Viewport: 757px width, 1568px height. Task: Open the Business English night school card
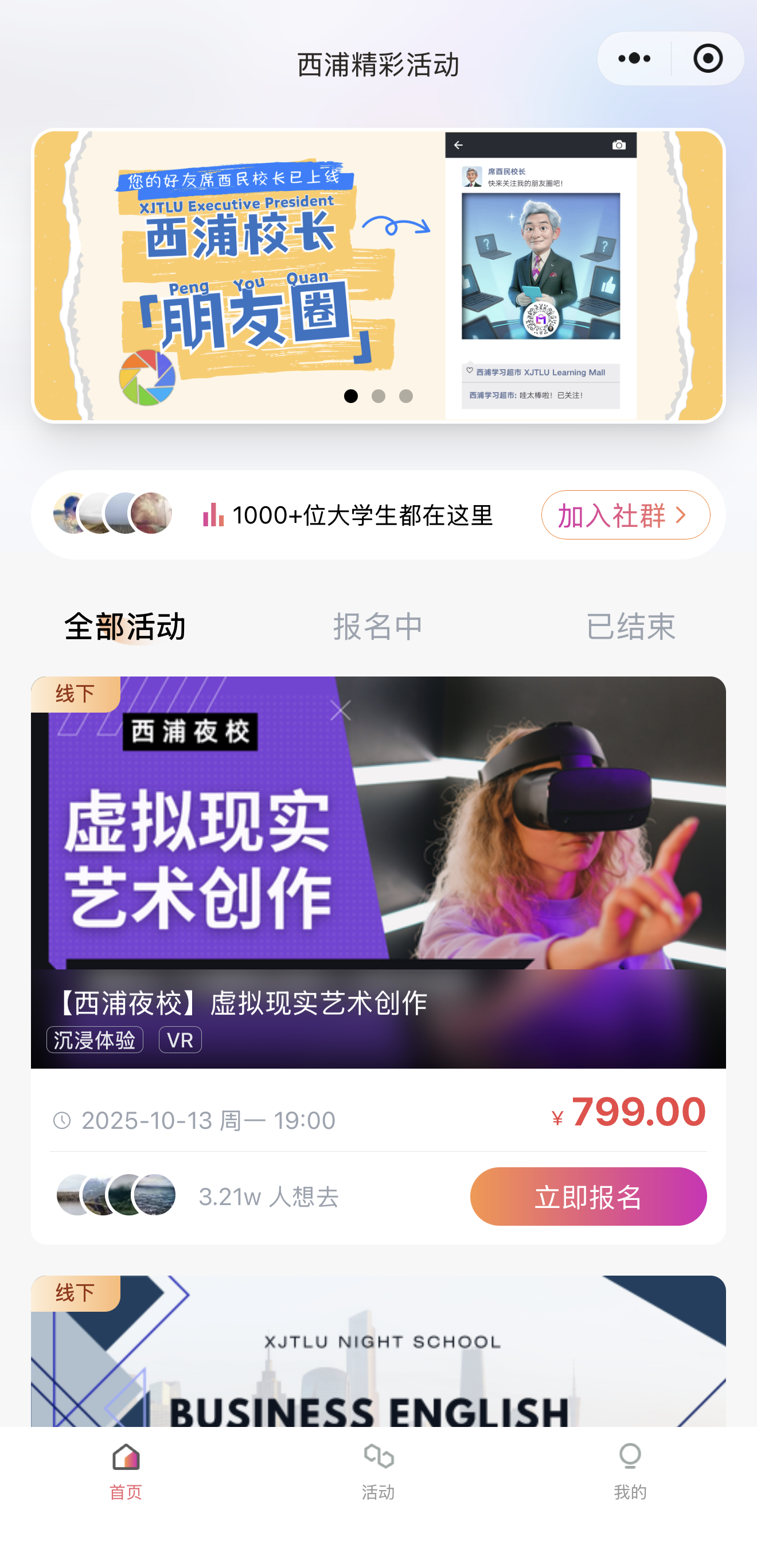pos(377,1358)
